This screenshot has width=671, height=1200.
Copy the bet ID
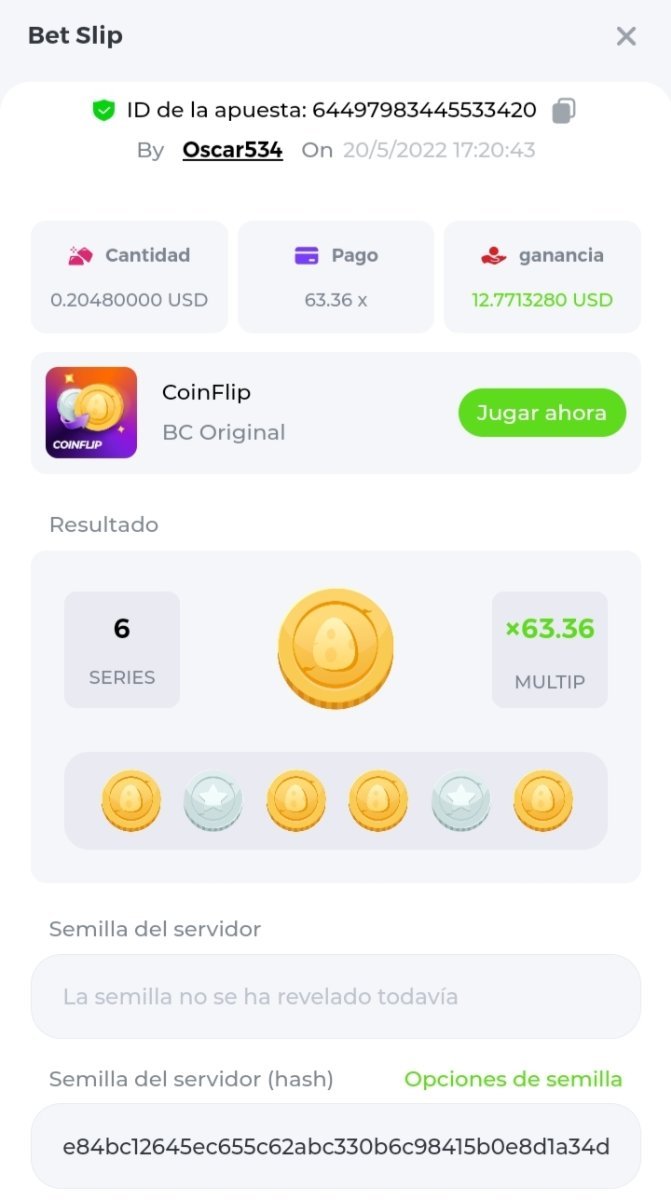pos(564,110)
